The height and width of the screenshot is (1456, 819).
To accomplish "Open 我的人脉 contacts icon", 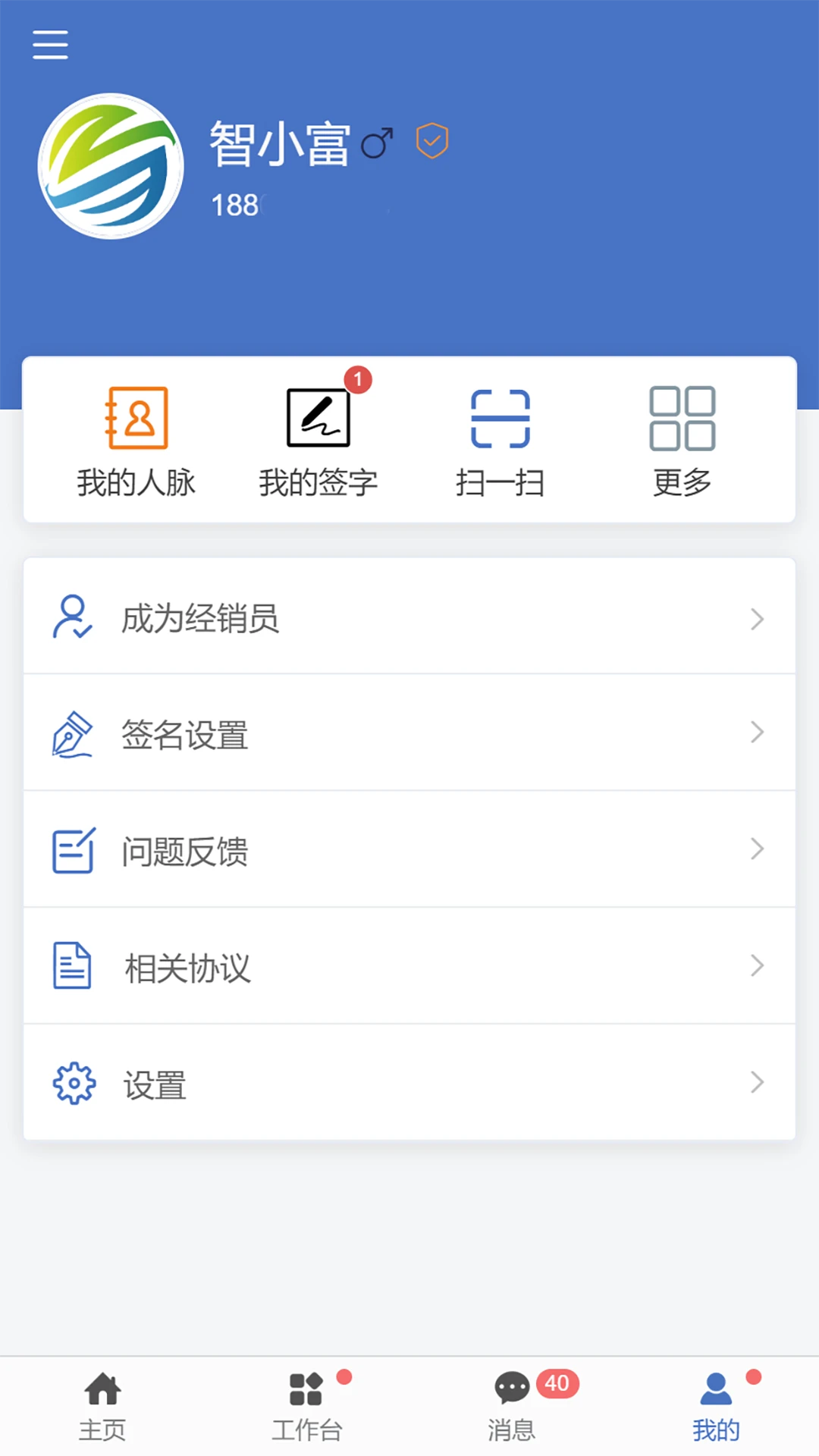I will tap(136, 417).
